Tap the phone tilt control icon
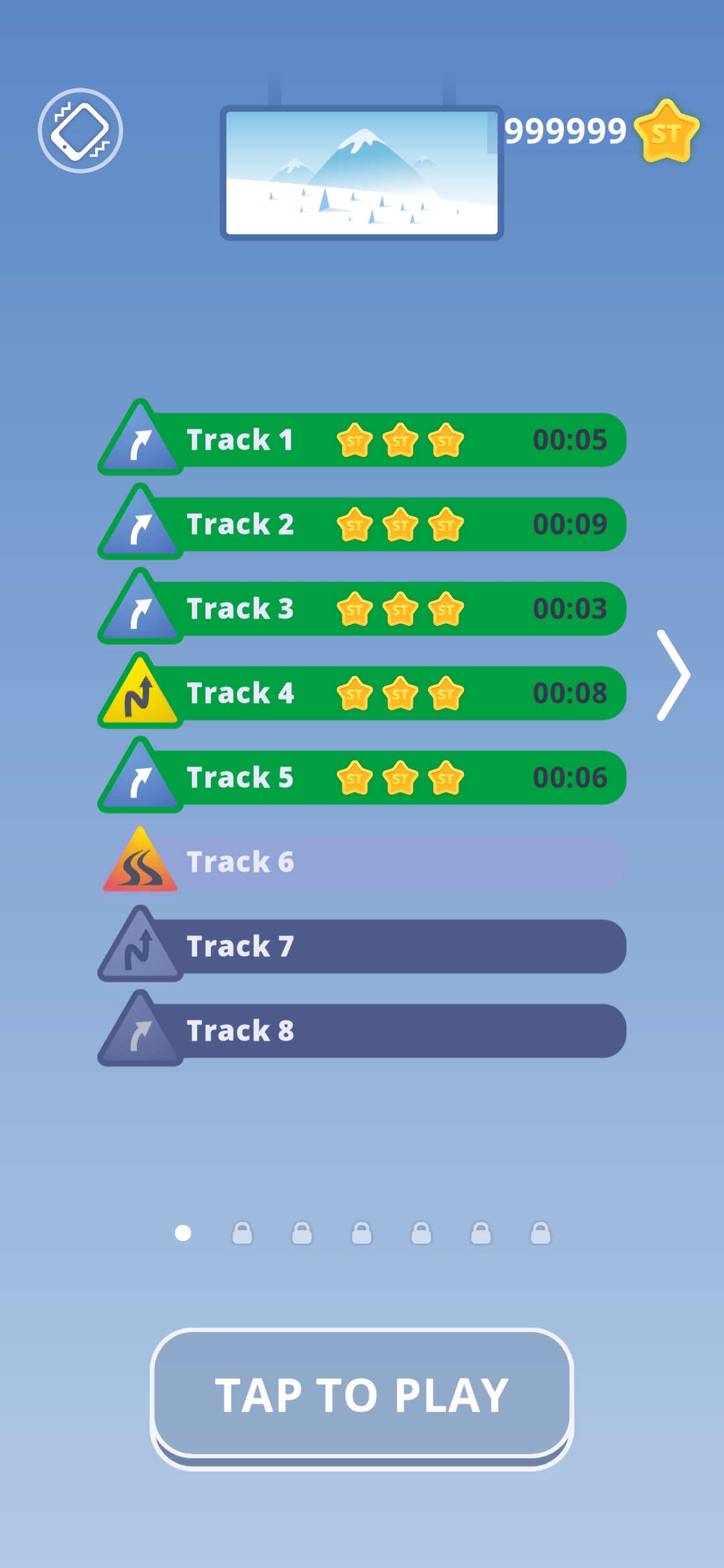This screenshot has height=1568, width=724. tap(80, 131)
